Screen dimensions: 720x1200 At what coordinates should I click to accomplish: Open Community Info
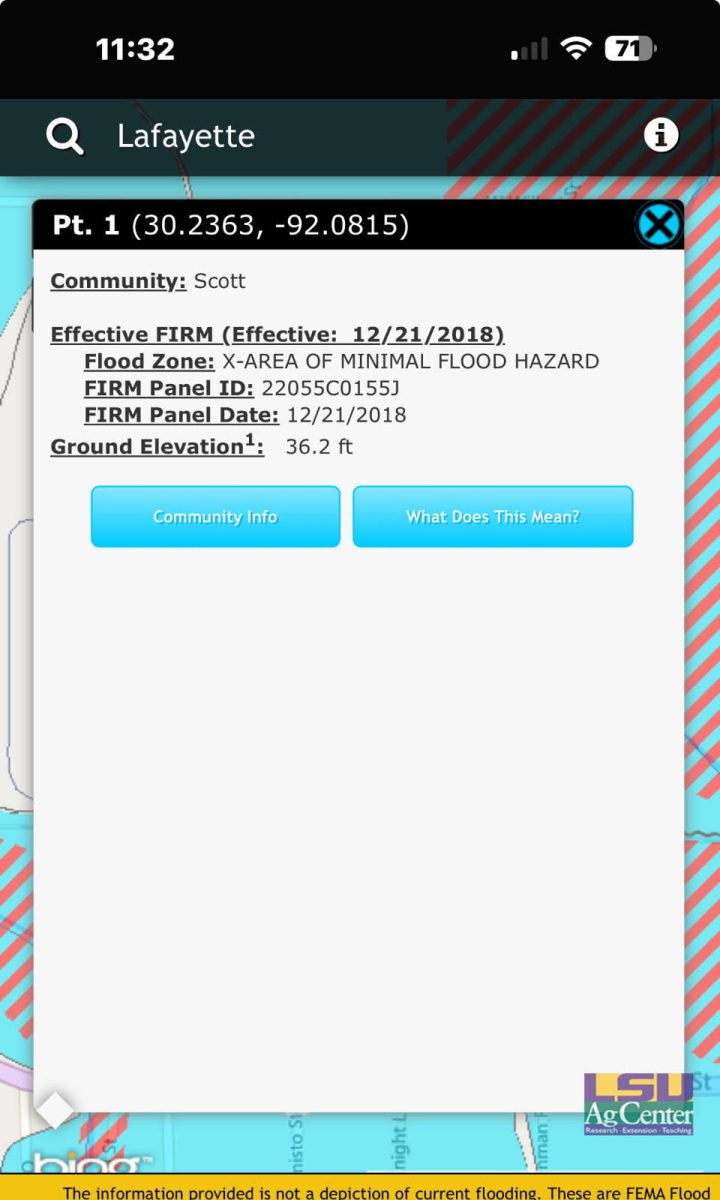215,517
